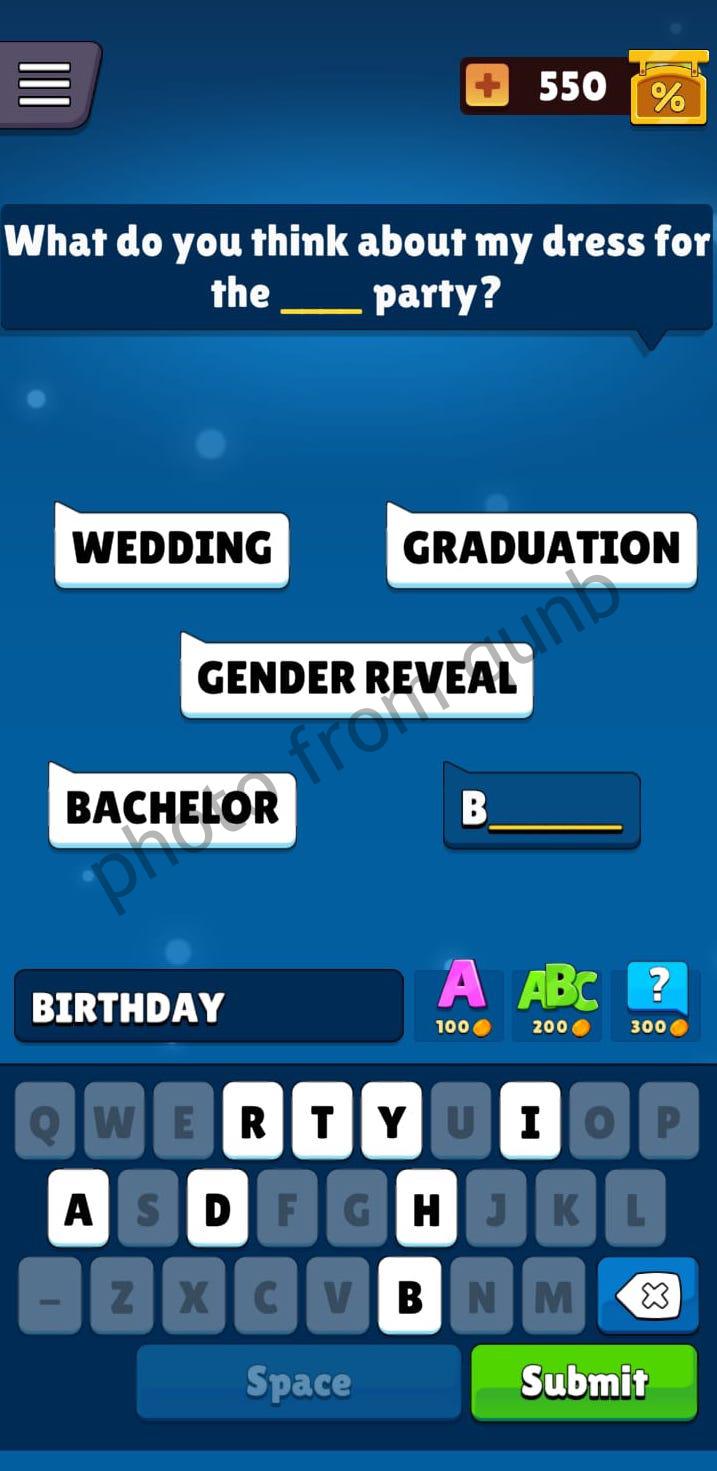Type the letter H key
The height and width of the screenshot is (1471, 717).
pos(426,1208)
